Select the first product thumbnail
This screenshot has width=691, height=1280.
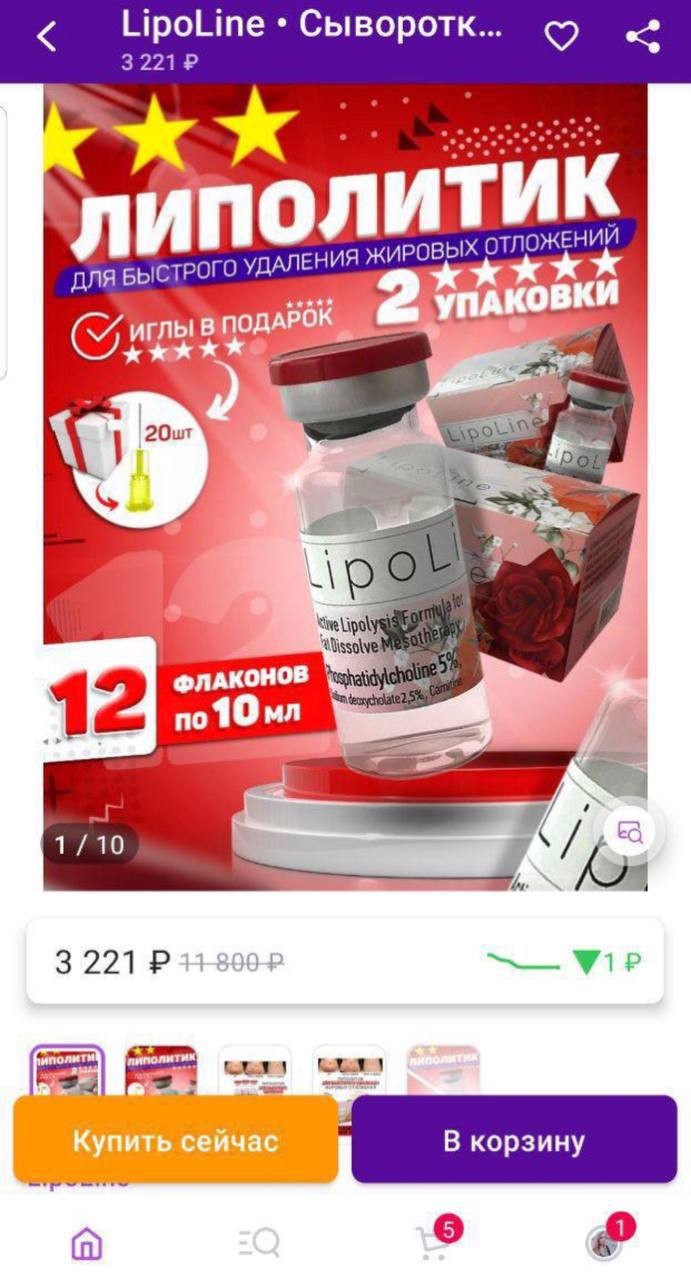tap(66, 1071)
